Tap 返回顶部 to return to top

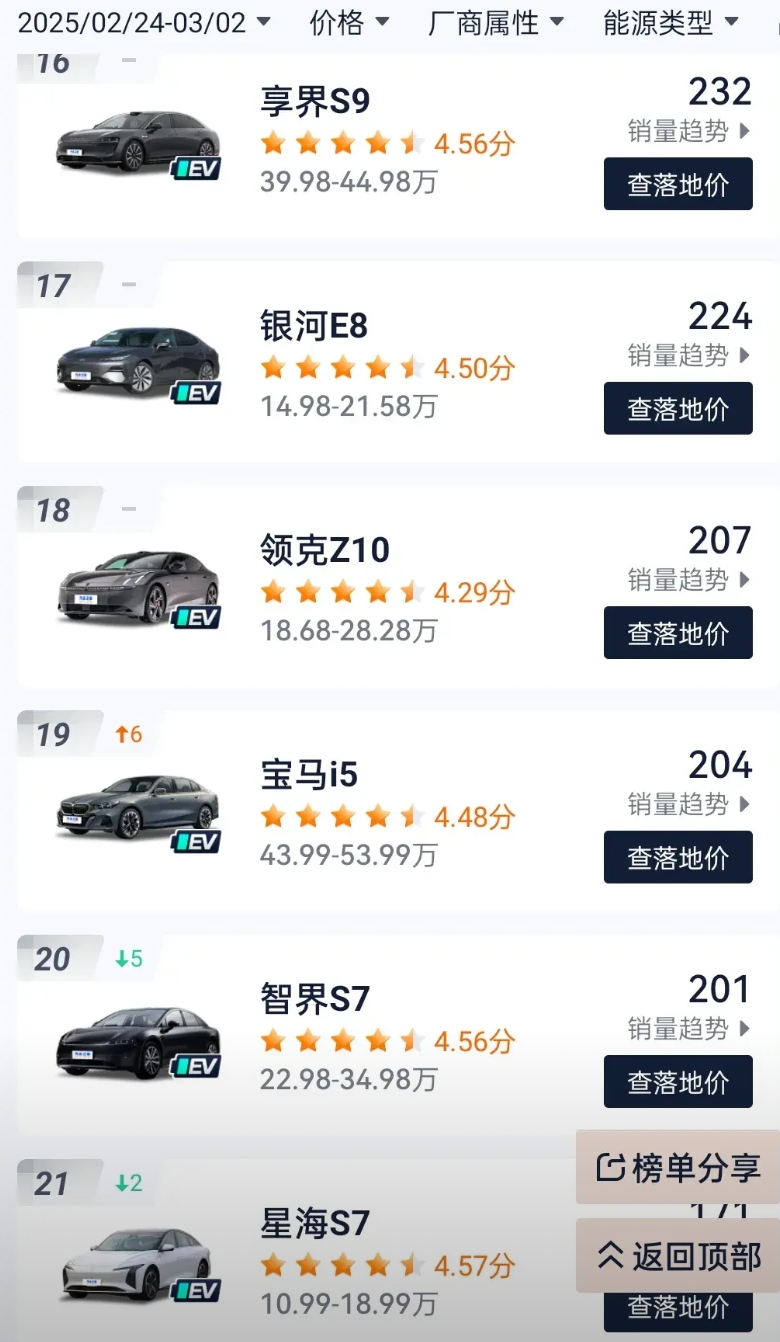678,1256
